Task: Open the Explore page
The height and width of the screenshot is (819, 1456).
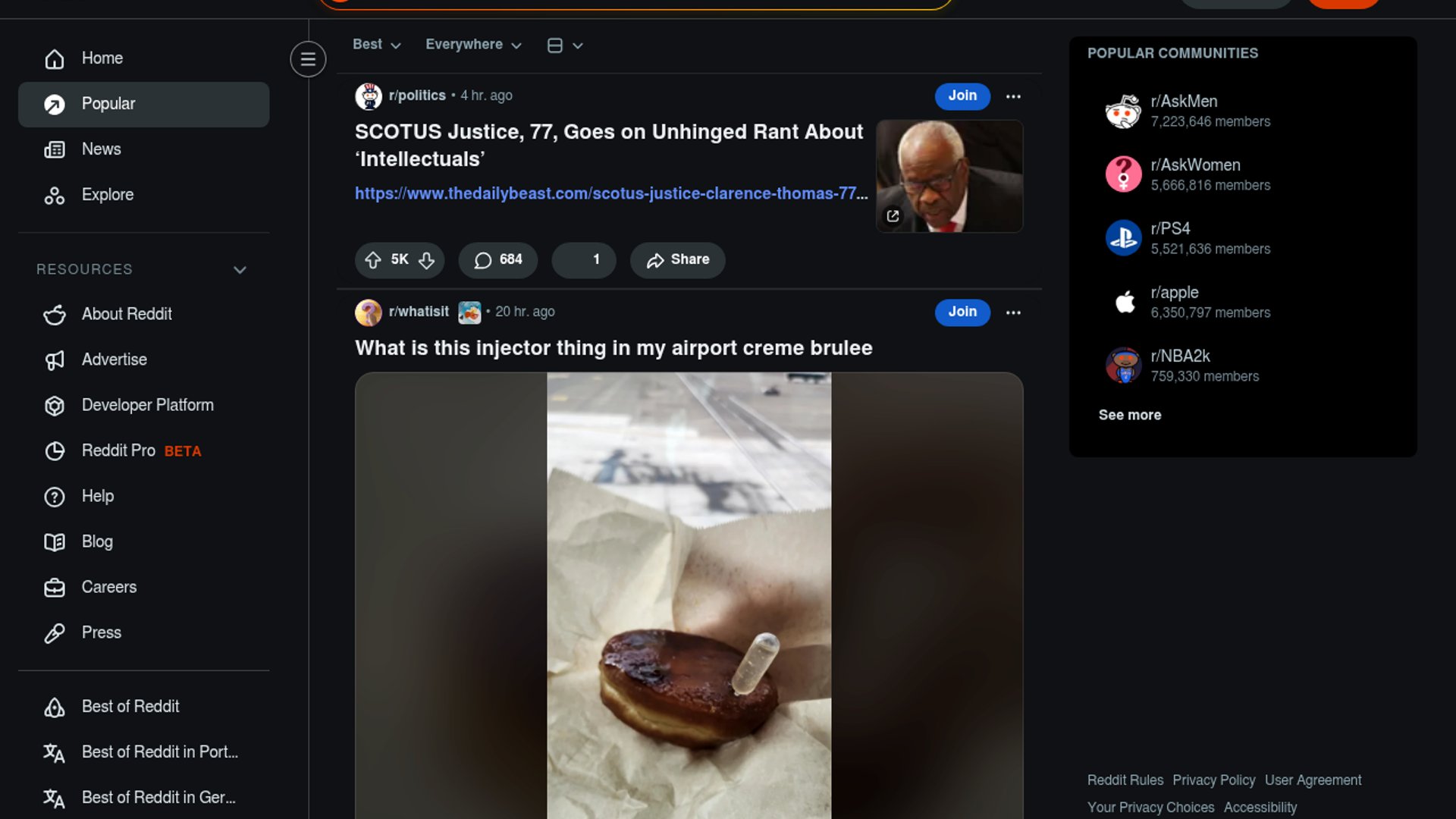Action: point(107,195)
